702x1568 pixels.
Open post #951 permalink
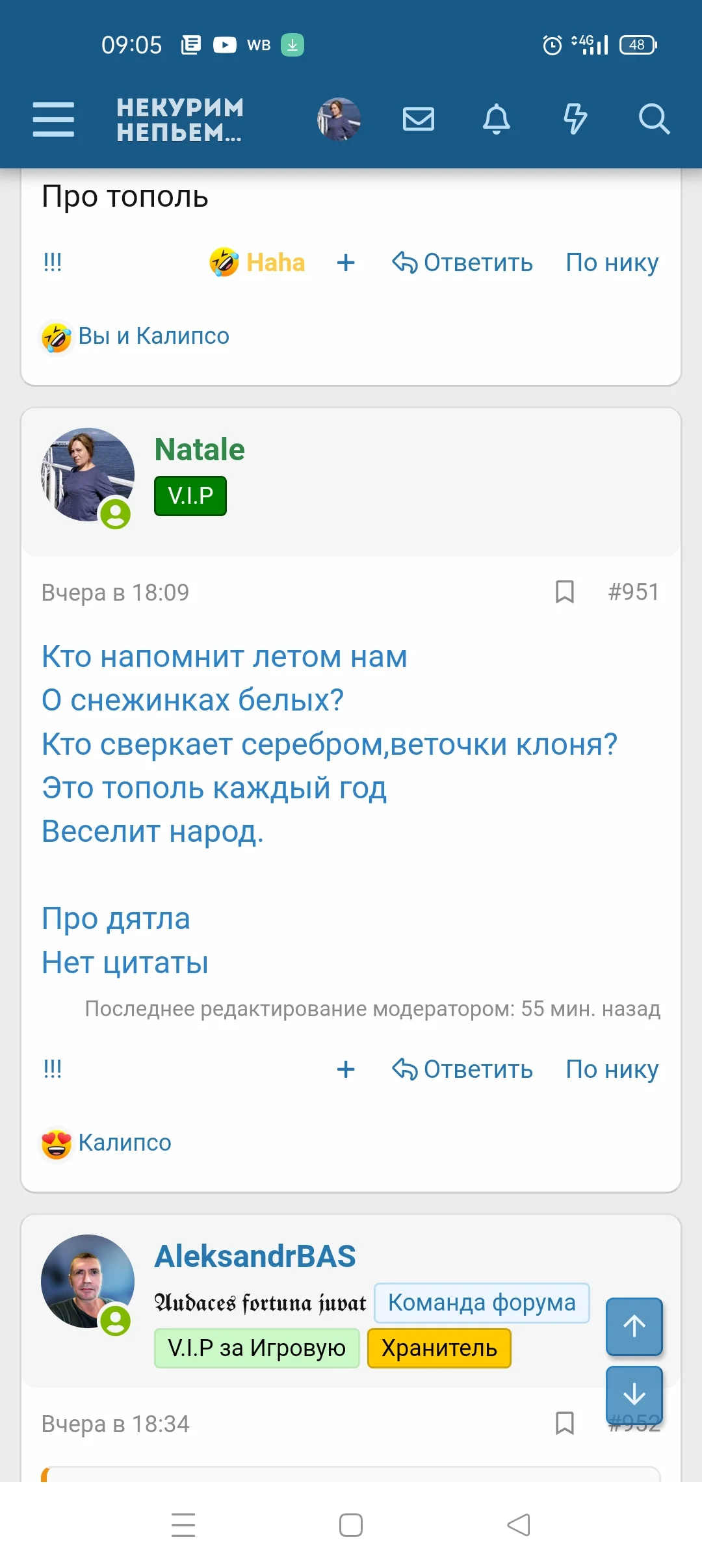pos(634,592)
